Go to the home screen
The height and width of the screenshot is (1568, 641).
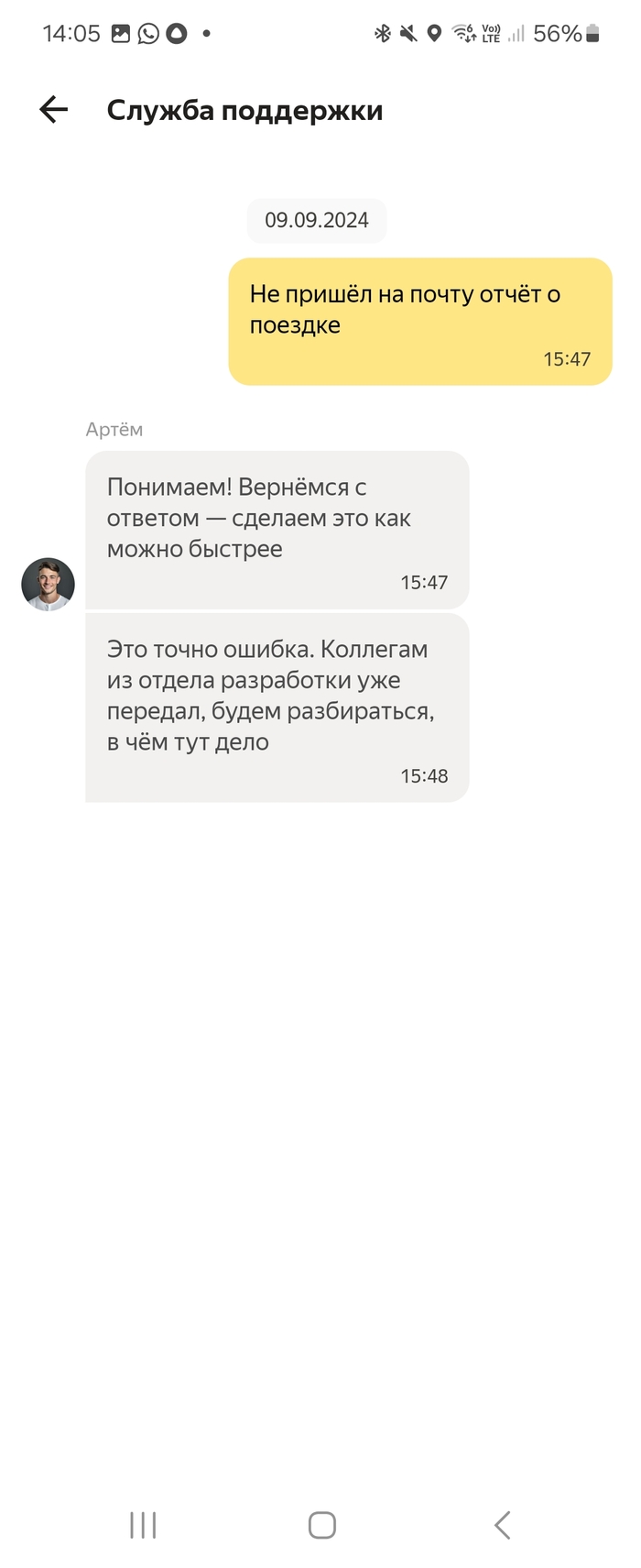321,1525
